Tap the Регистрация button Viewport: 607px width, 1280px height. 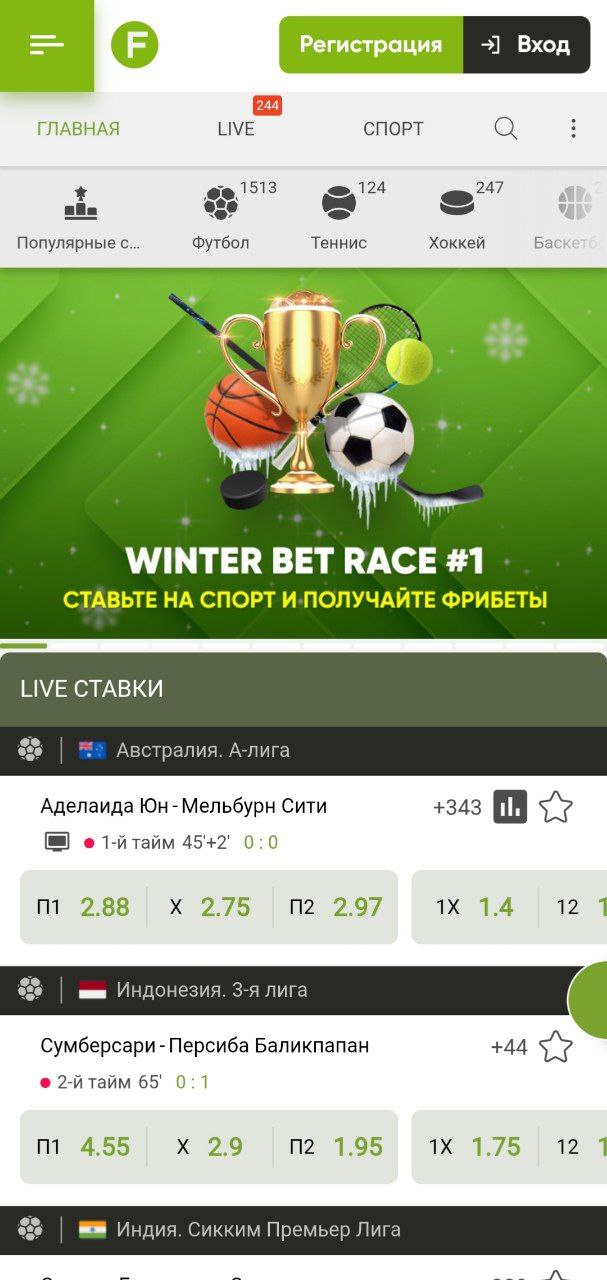pyautogui.click(x=371, y=45)
